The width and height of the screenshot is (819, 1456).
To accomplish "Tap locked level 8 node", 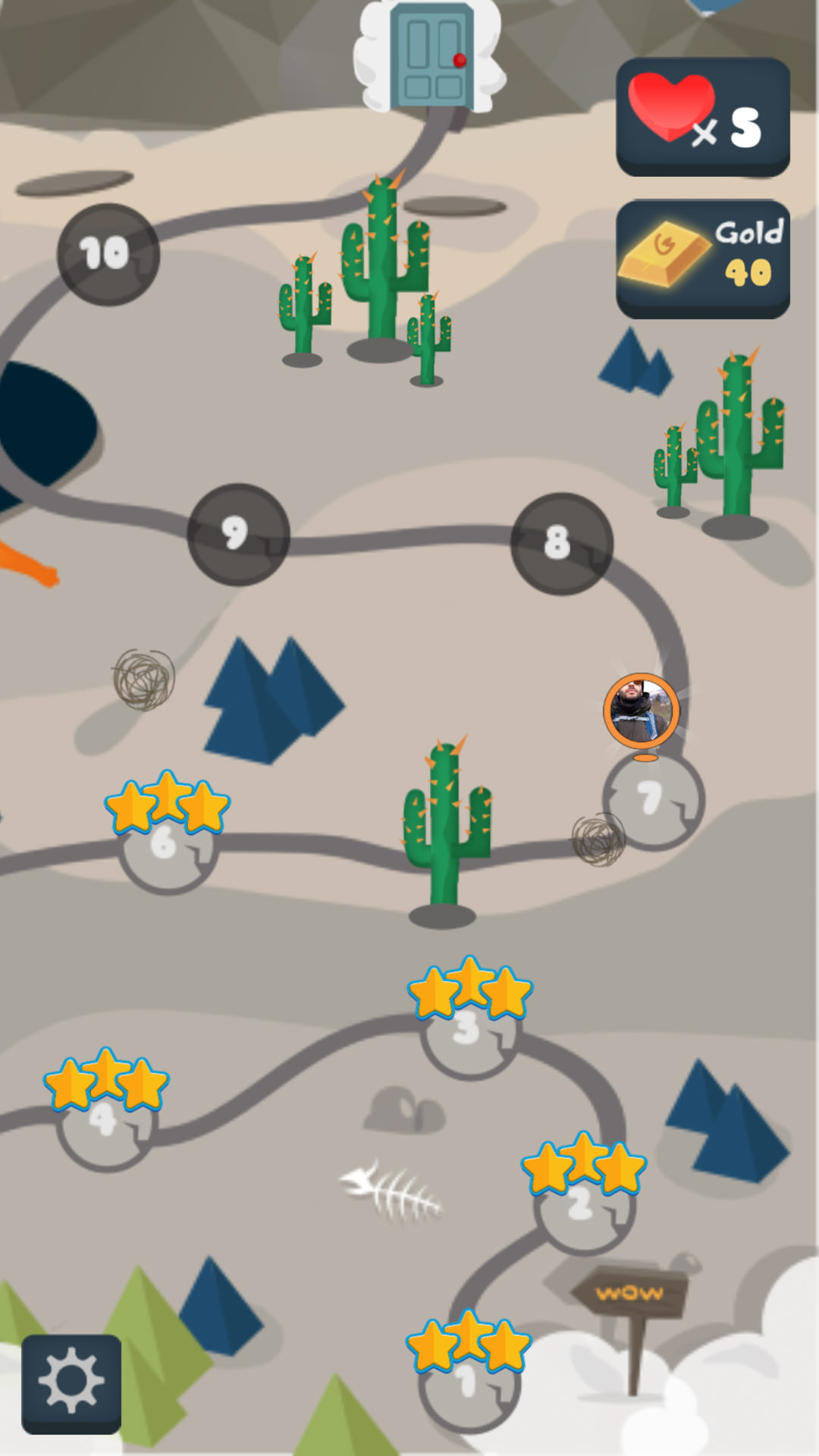I will click(x=561, y=544).
